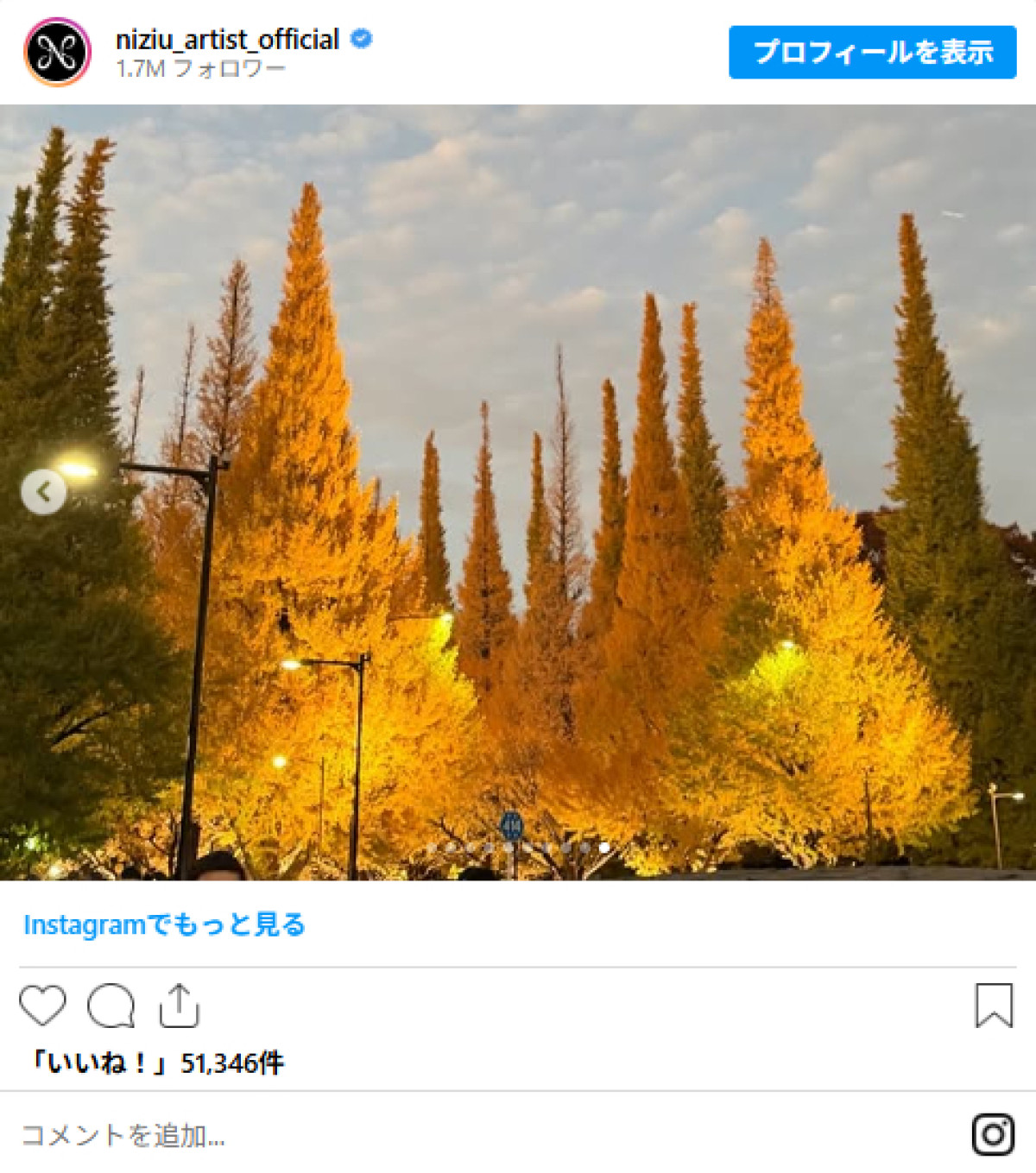
Task: Like this post with the heart icon
Action: tap(42, 1006)
